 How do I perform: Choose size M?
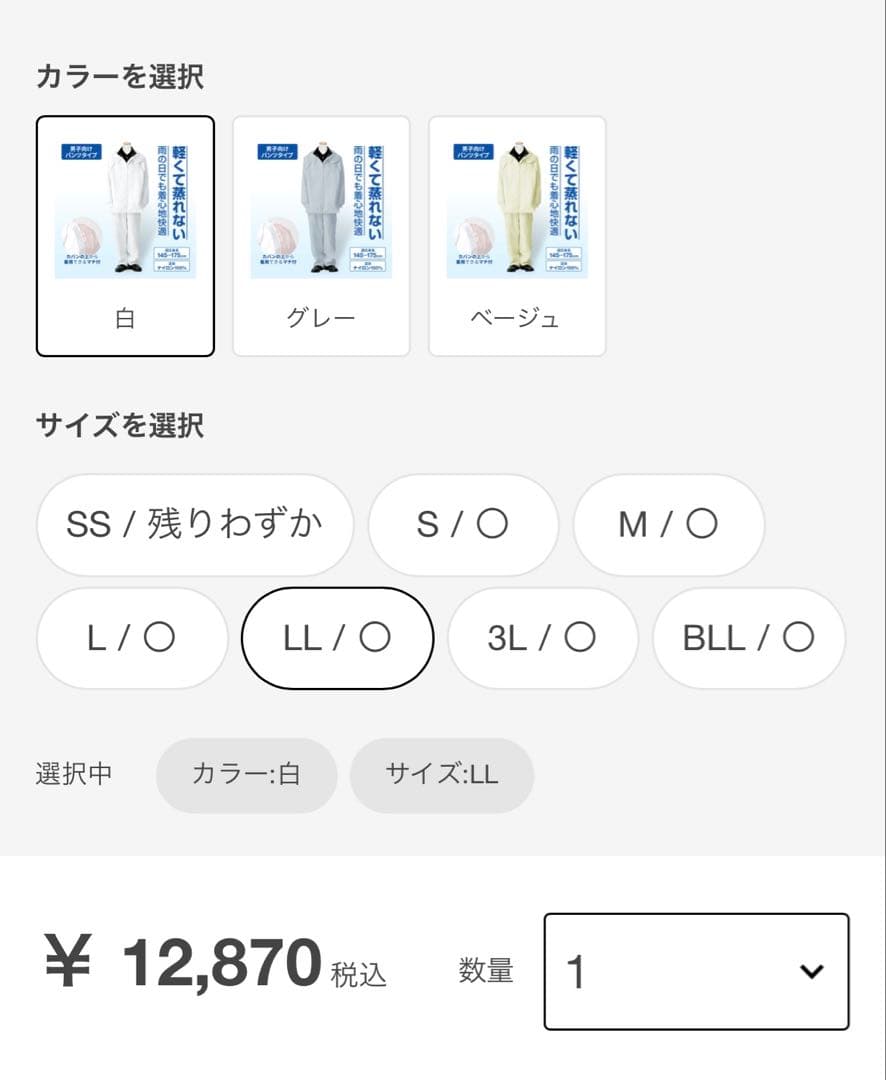coord(669,526)
